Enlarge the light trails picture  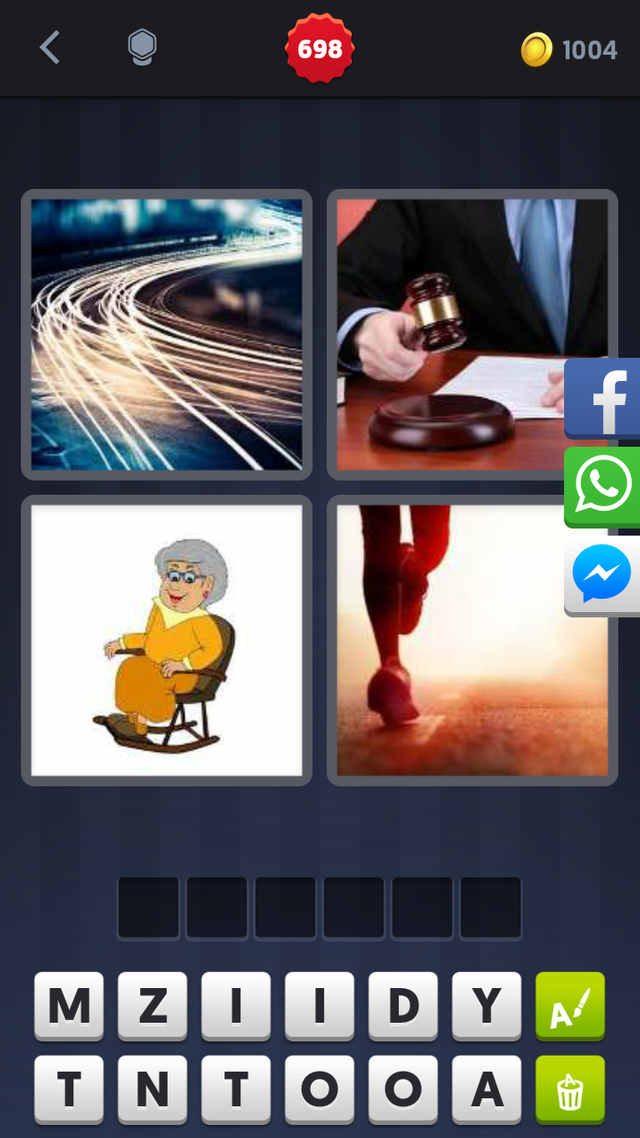(166, 334)
